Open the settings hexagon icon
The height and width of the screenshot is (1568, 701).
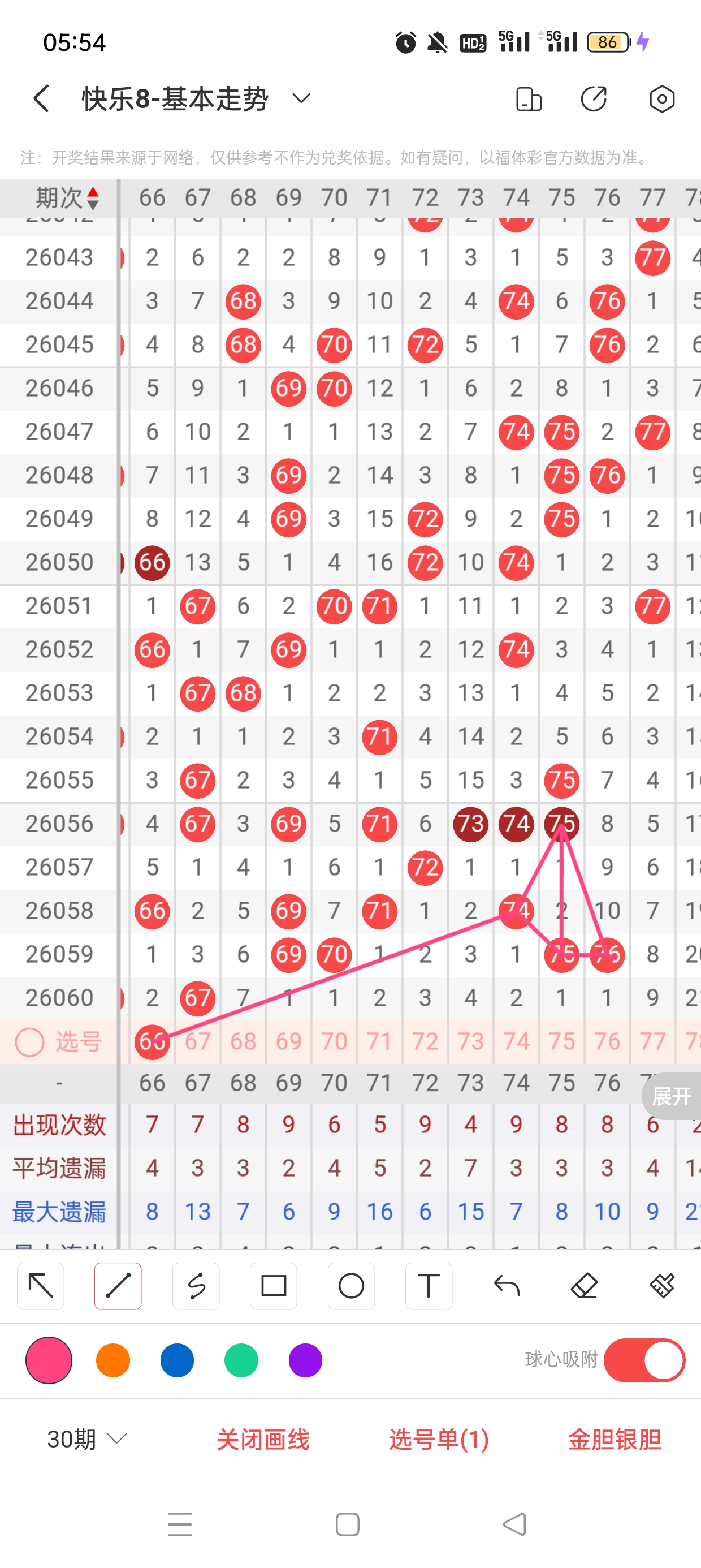point(661,98)
